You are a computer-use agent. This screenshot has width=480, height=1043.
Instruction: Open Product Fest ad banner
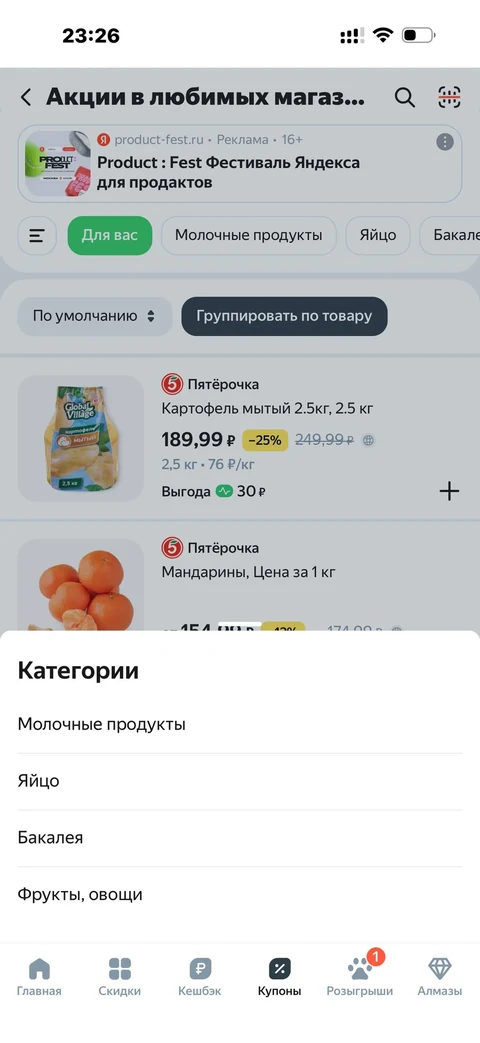point(239,163)
